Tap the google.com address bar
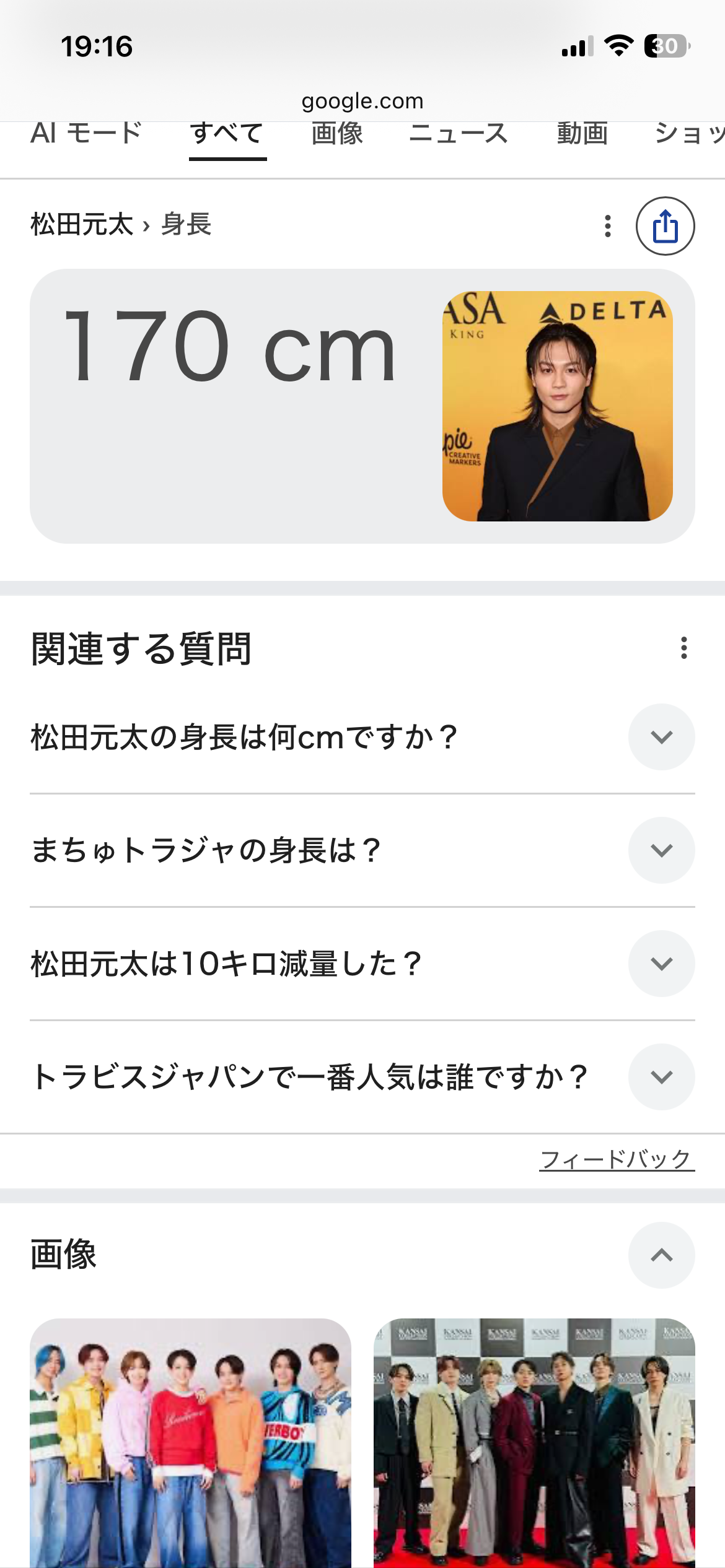This screenshot has width=725, height=1568. pos(362,101)
